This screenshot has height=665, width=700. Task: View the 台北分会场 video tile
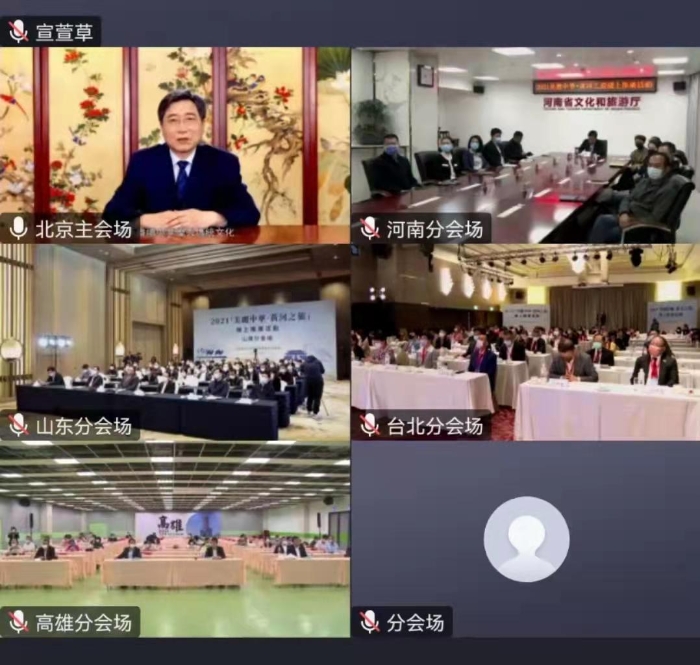coord(525,340)
